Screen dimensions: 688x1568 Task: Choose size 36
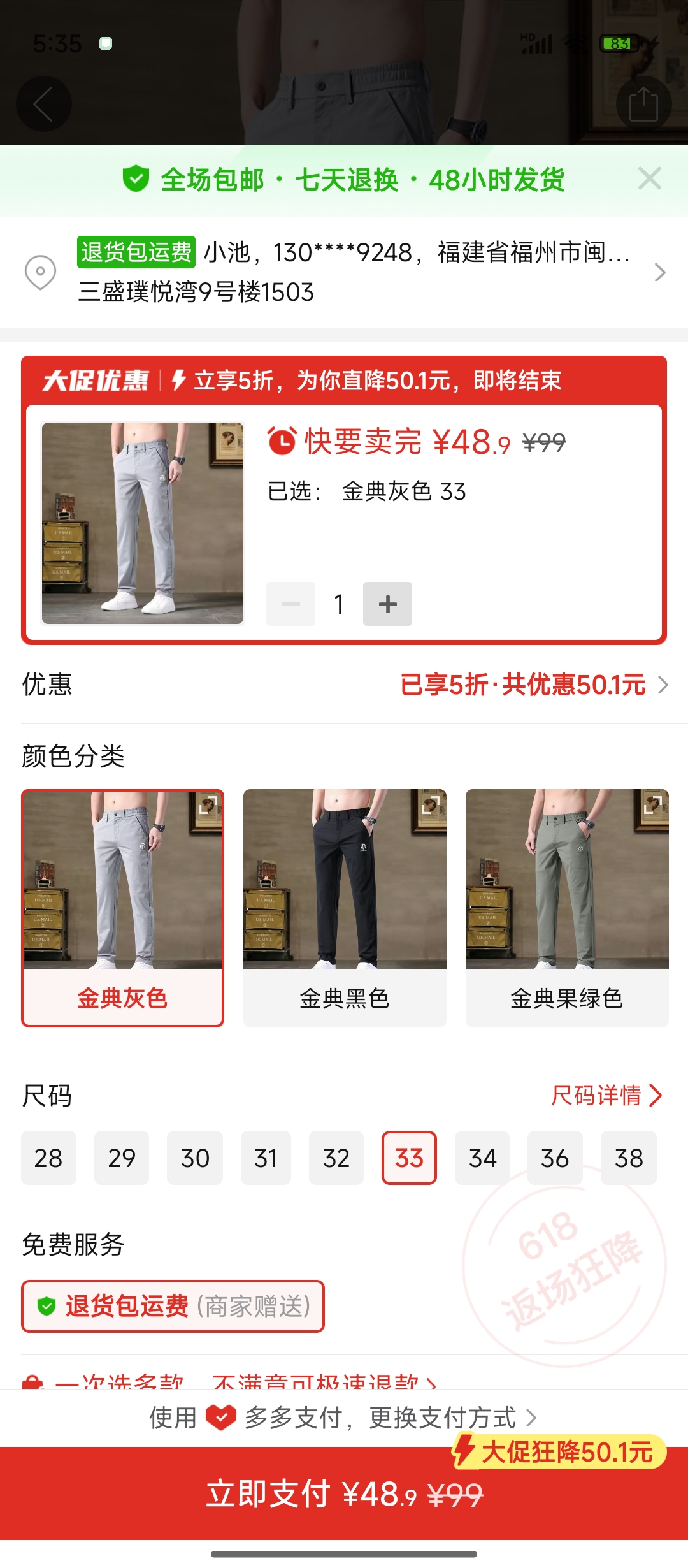[555, 1158]
